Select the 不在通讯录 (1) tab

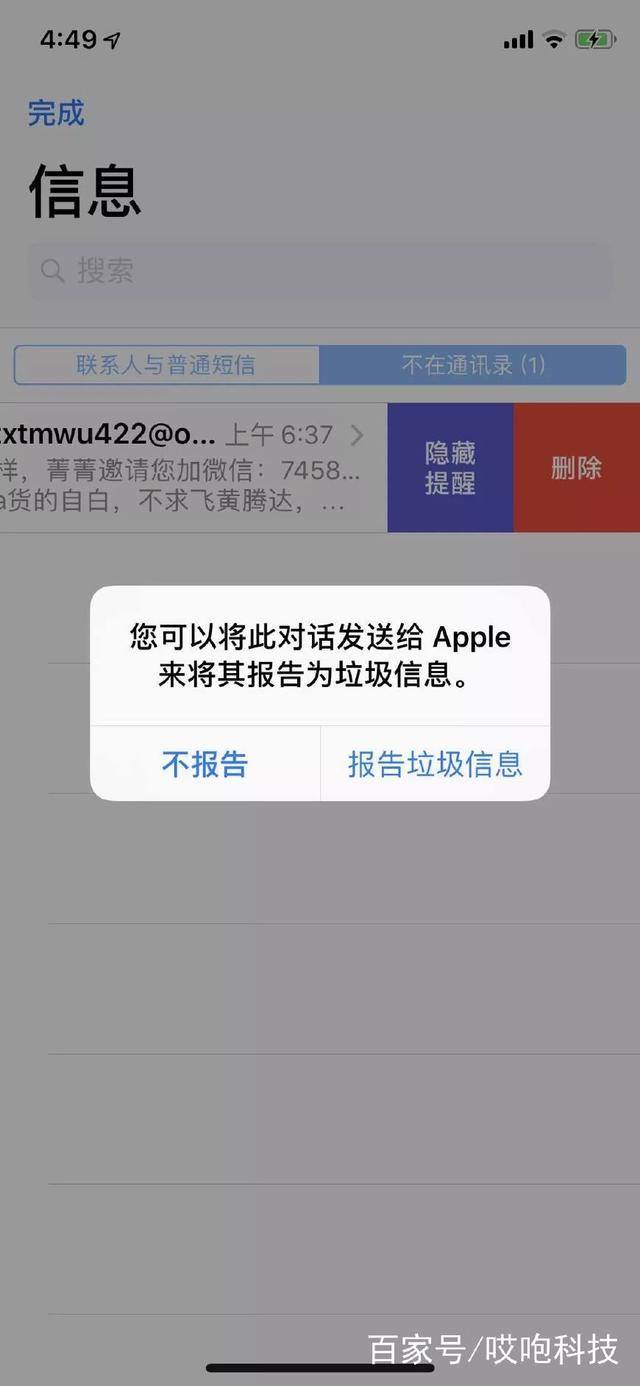pyautogui.click(x=473, y=365)
